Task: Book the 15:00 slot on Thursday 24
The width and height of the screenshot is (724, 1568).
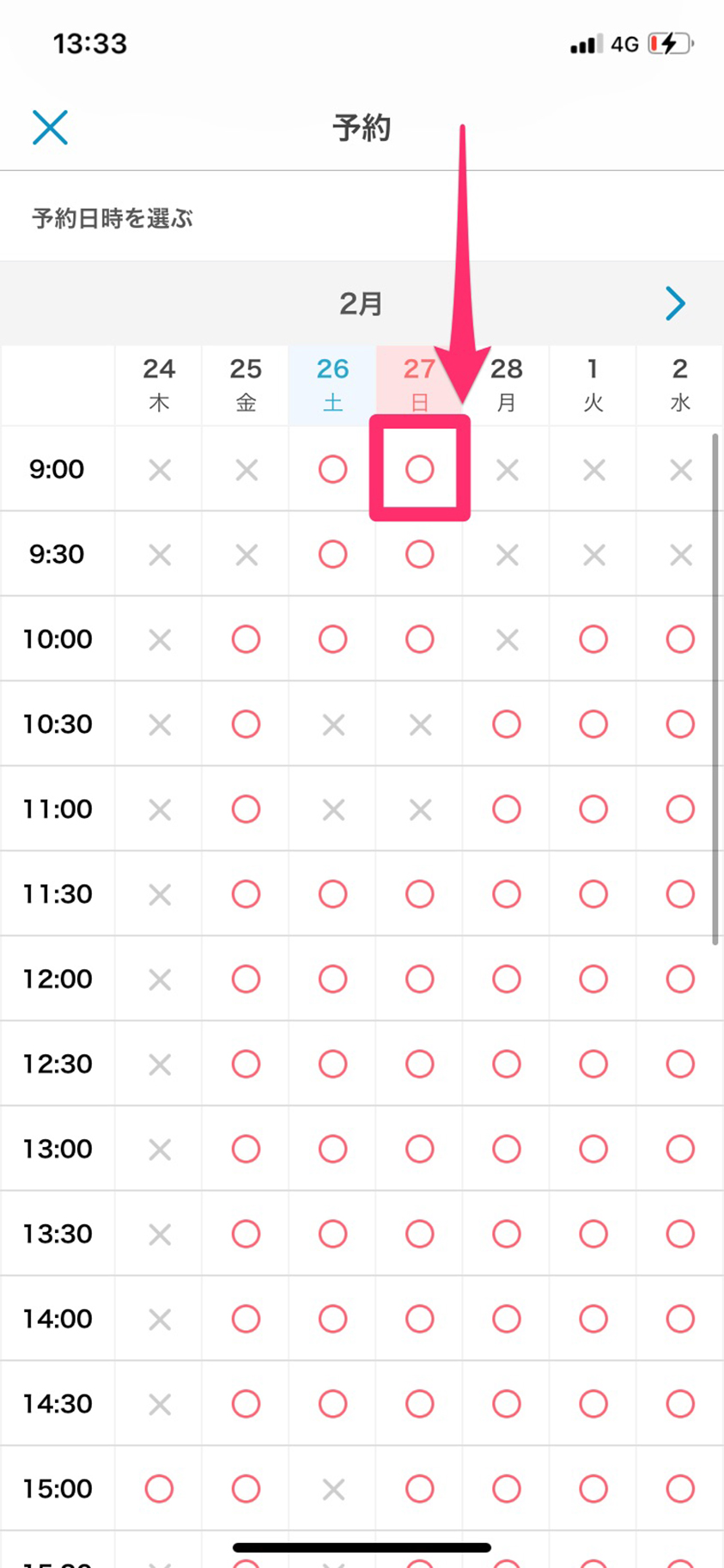Action: point(159,1488)
